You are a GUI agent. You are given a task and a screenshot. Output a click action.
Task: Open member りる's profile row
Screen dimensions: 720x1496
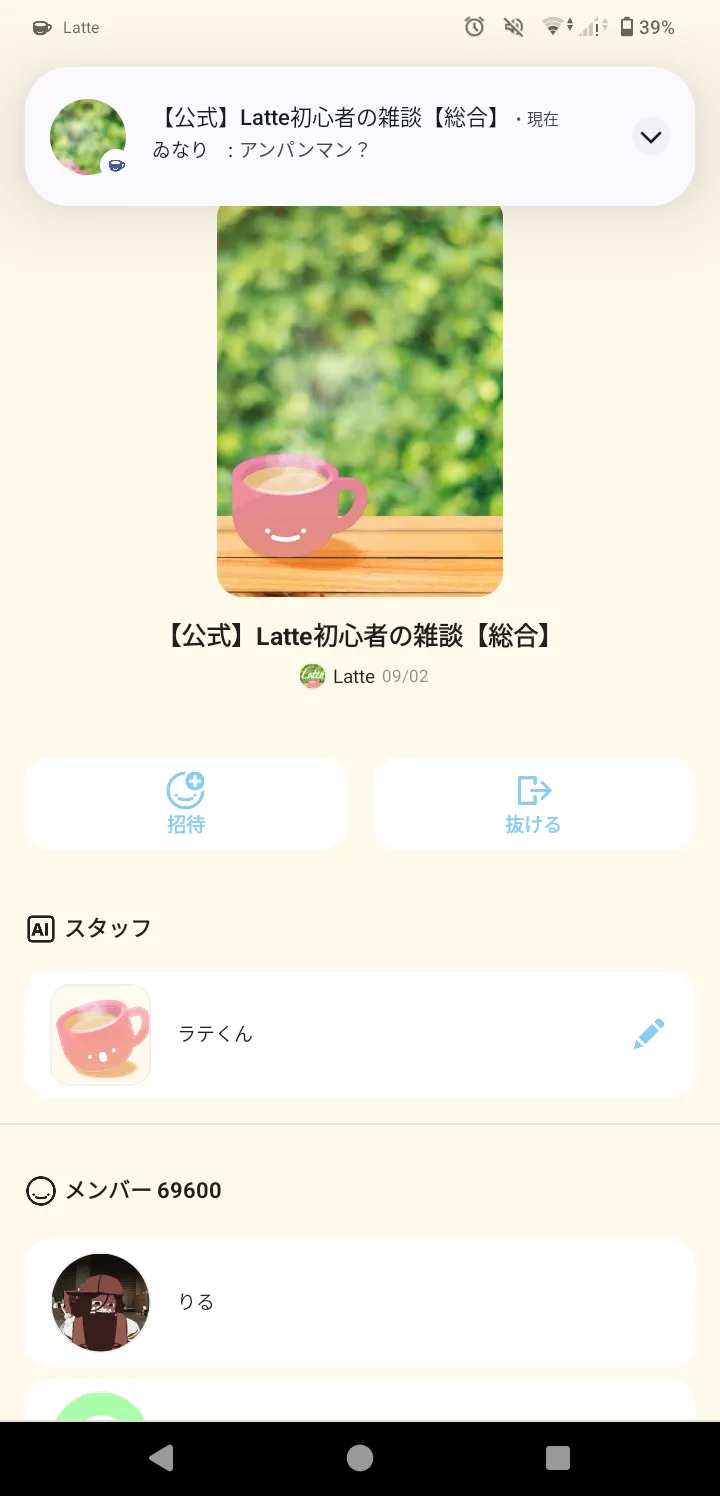(359, 1302)
